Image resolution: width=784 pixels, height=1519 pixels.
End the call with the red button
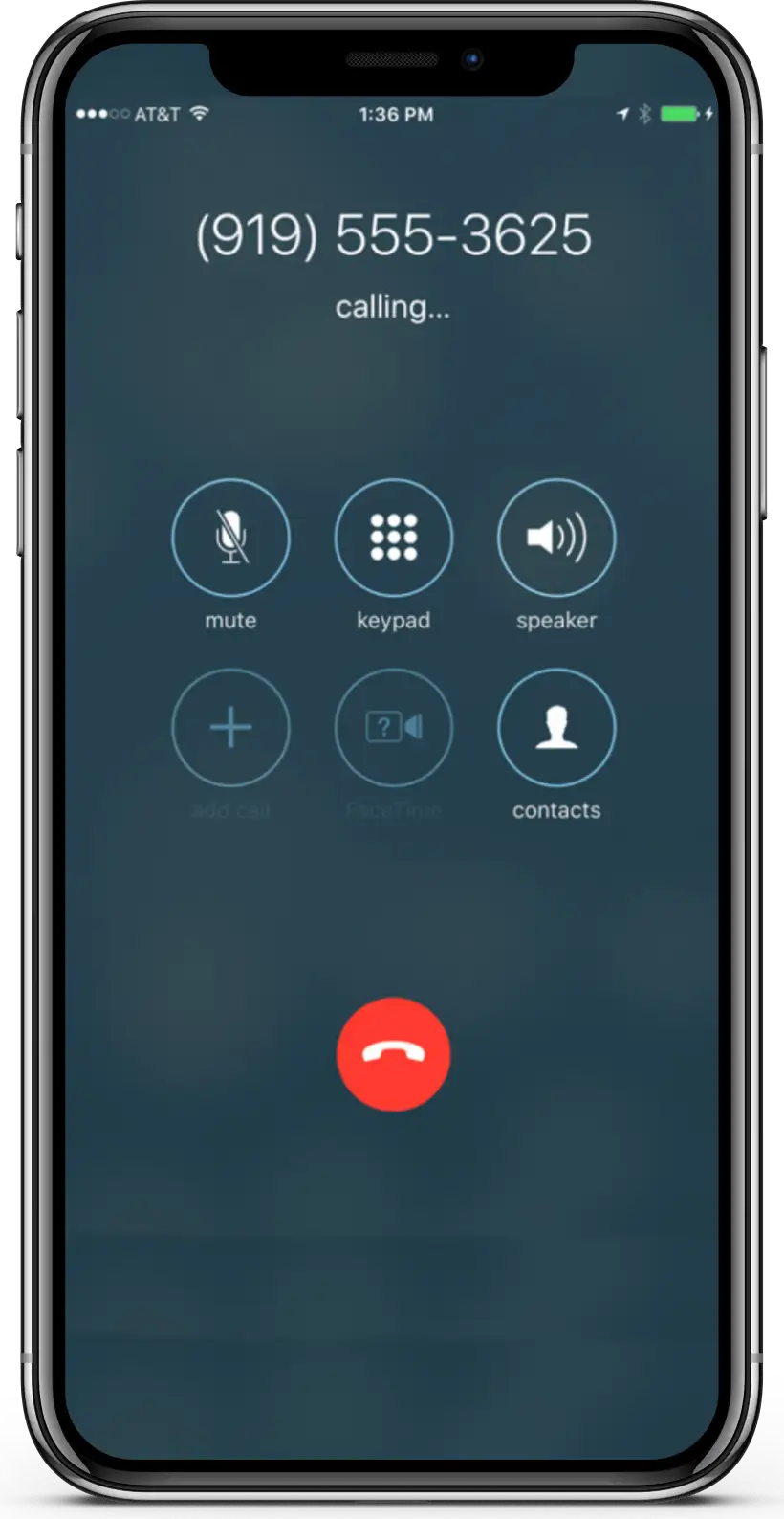pos(393,1054)
